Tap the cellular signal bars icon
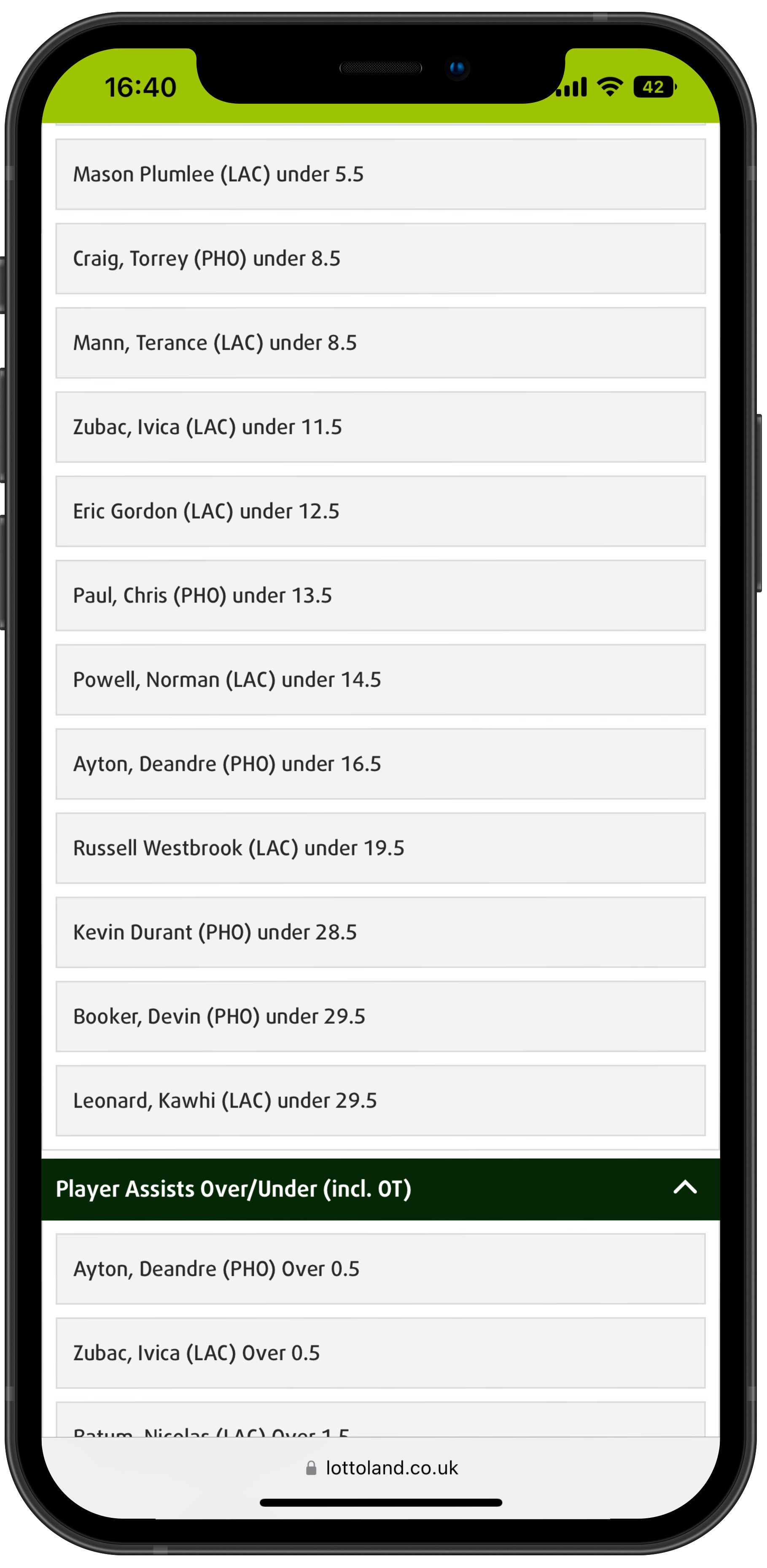This screenshot has width=767, height=1568. click(571, 88)
